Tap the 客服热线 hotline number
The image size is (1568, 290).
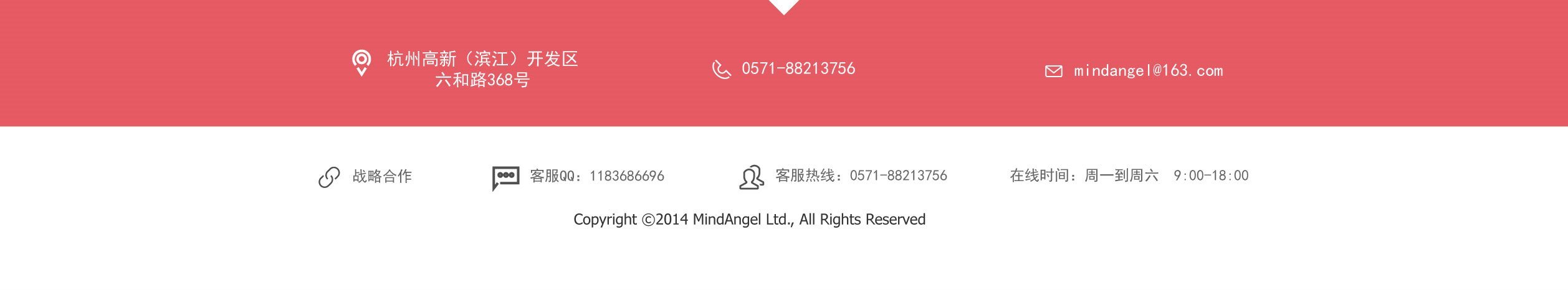[x=897, y=176]
